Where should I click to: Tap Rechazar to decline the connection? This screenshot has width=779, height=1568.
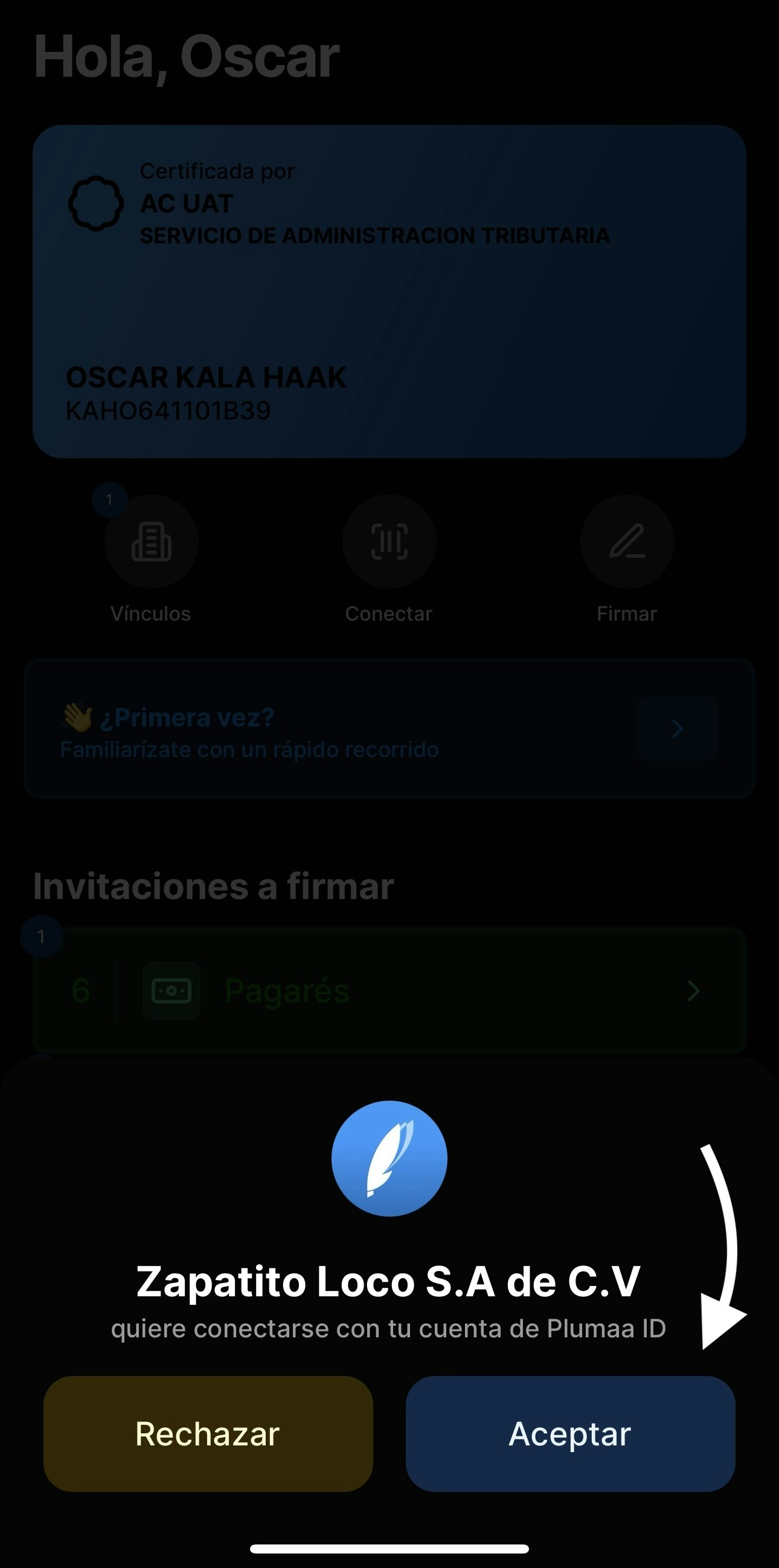(208, 1433)
